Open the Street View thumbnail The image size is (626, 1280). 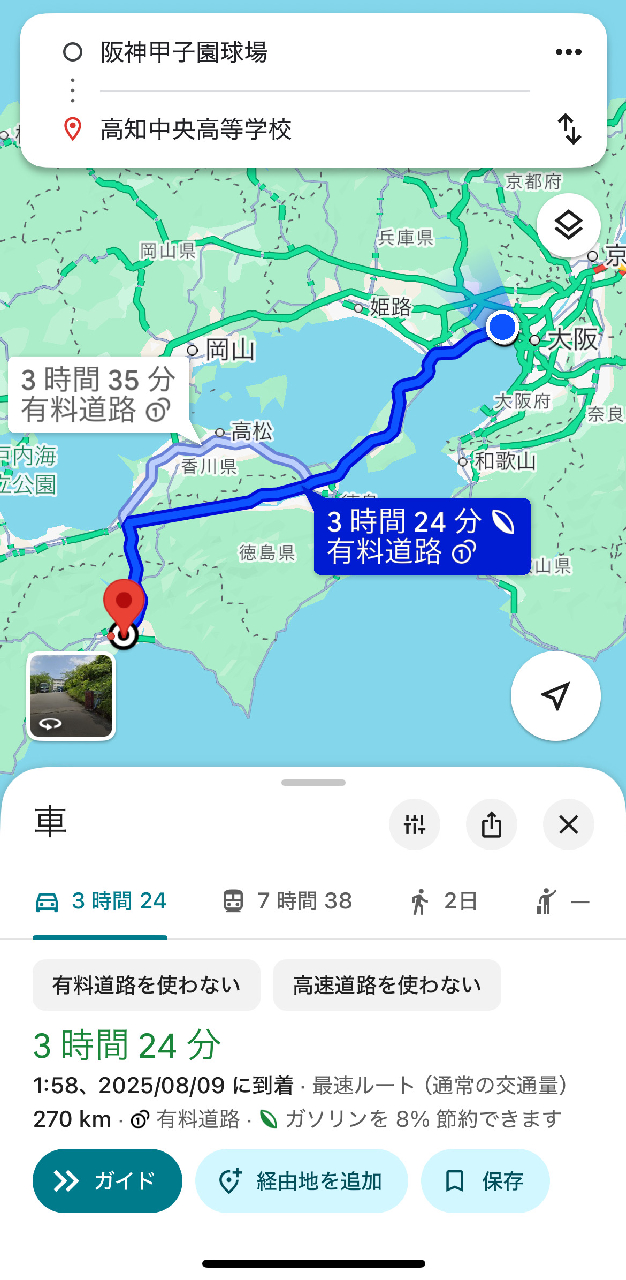(71, 696)
